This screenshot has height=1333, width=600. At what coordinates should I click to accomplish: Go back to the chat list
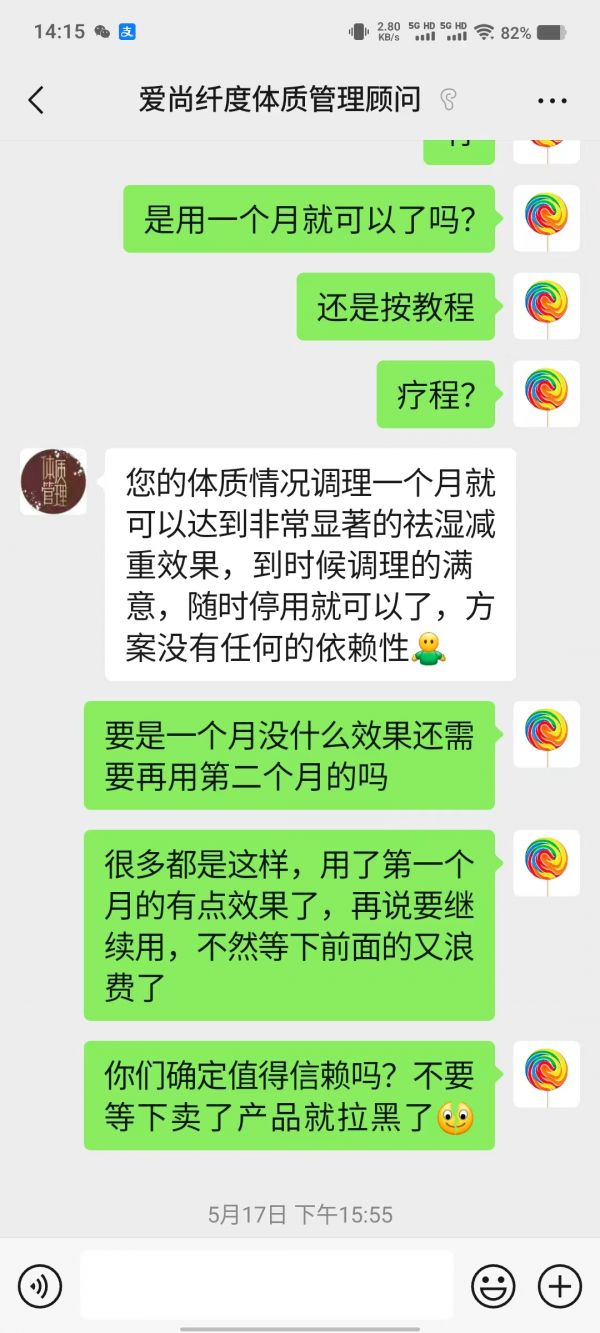tap(36, 100)
